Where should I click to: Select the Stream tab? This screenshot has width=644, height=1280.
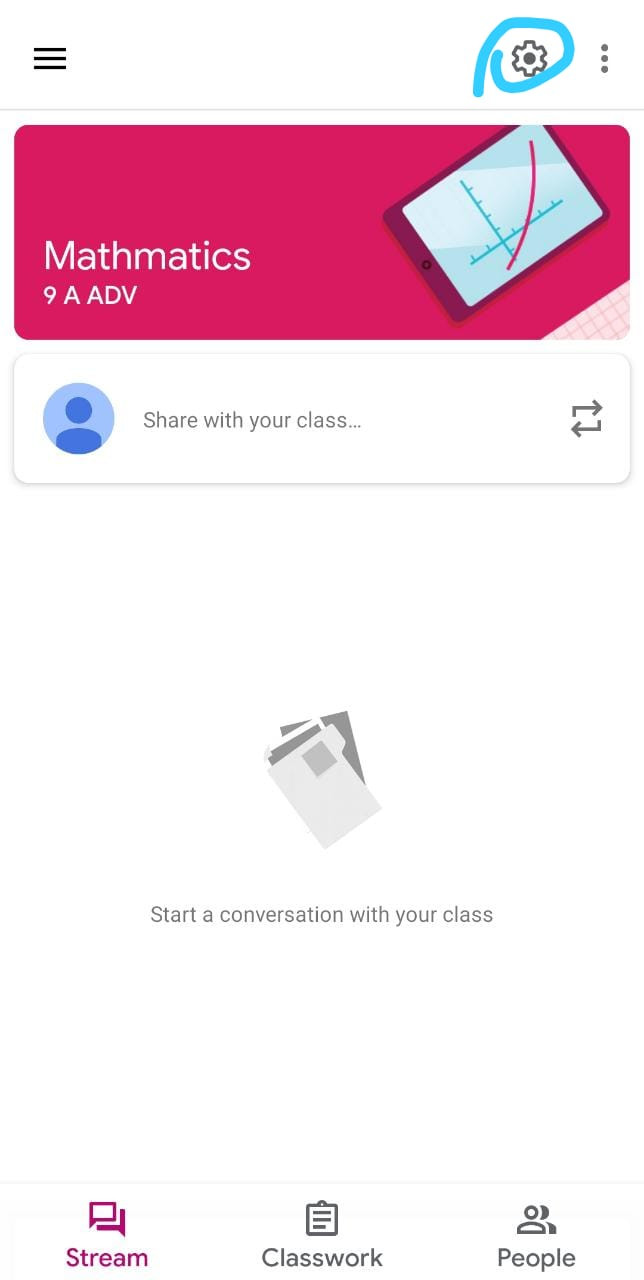coord(107,1235)
